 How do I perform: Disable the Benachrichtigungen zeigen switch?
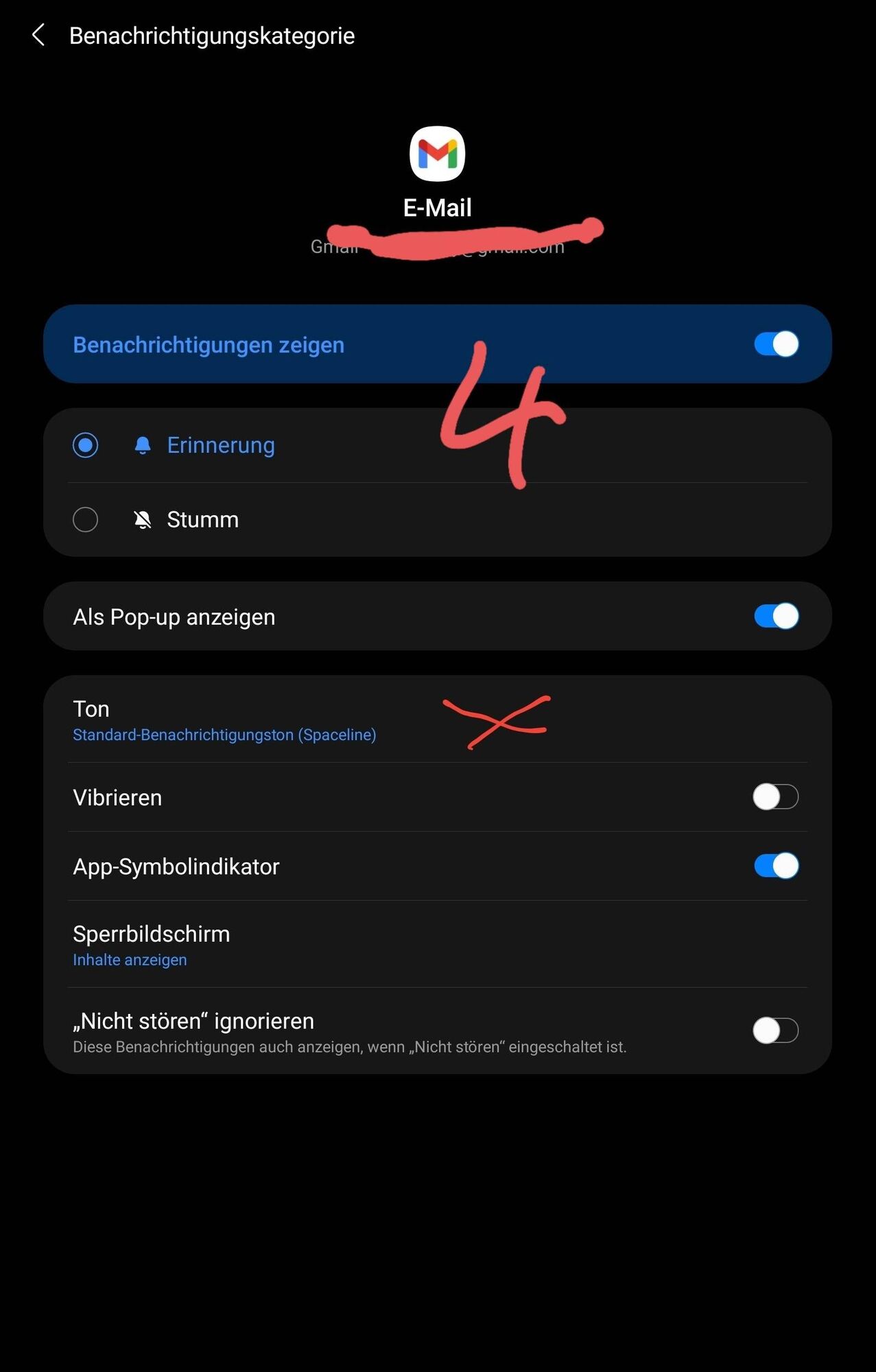coord(775,344)
